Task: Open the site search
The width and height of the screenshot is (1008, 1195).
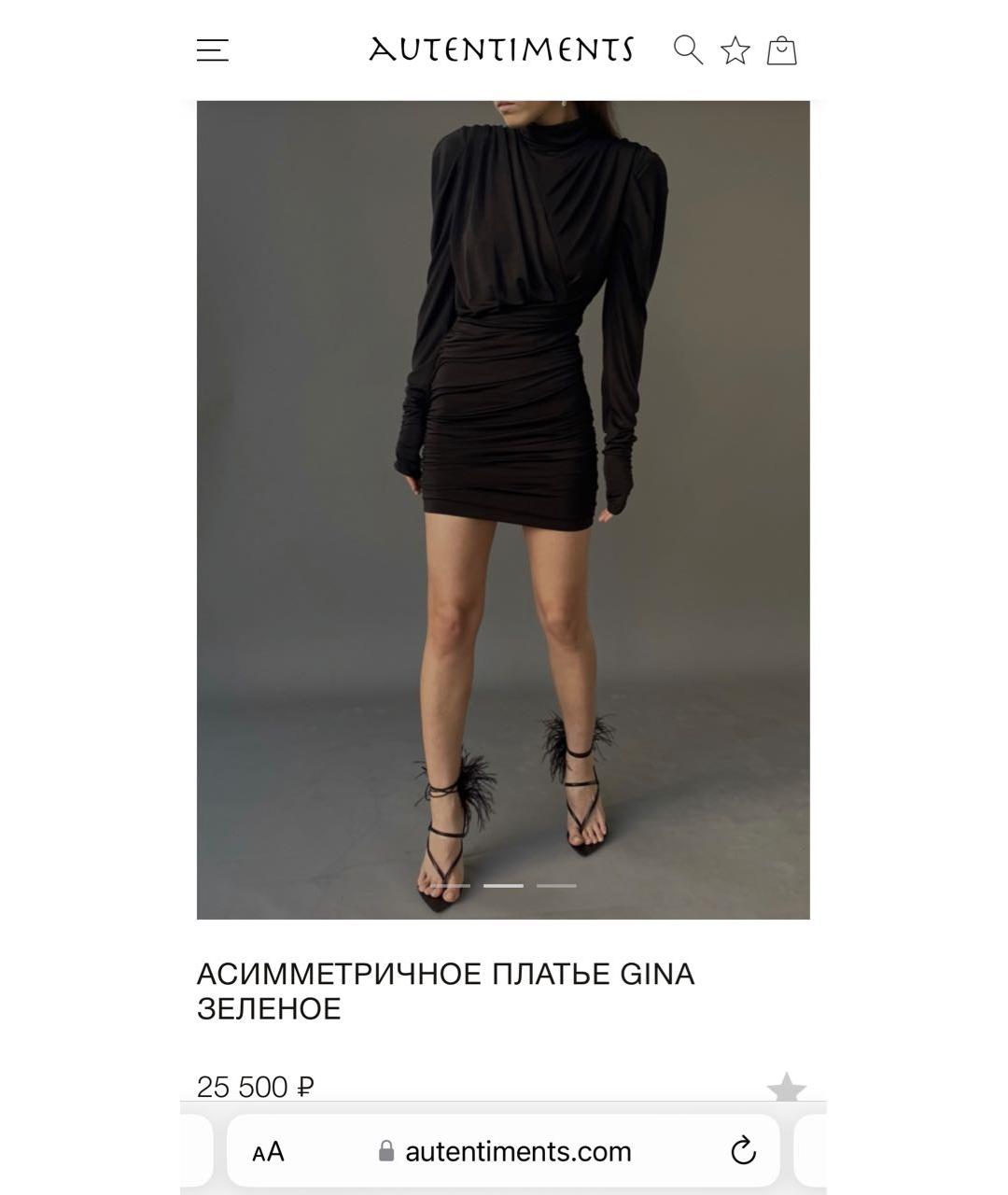Action: tap(688, 49)
